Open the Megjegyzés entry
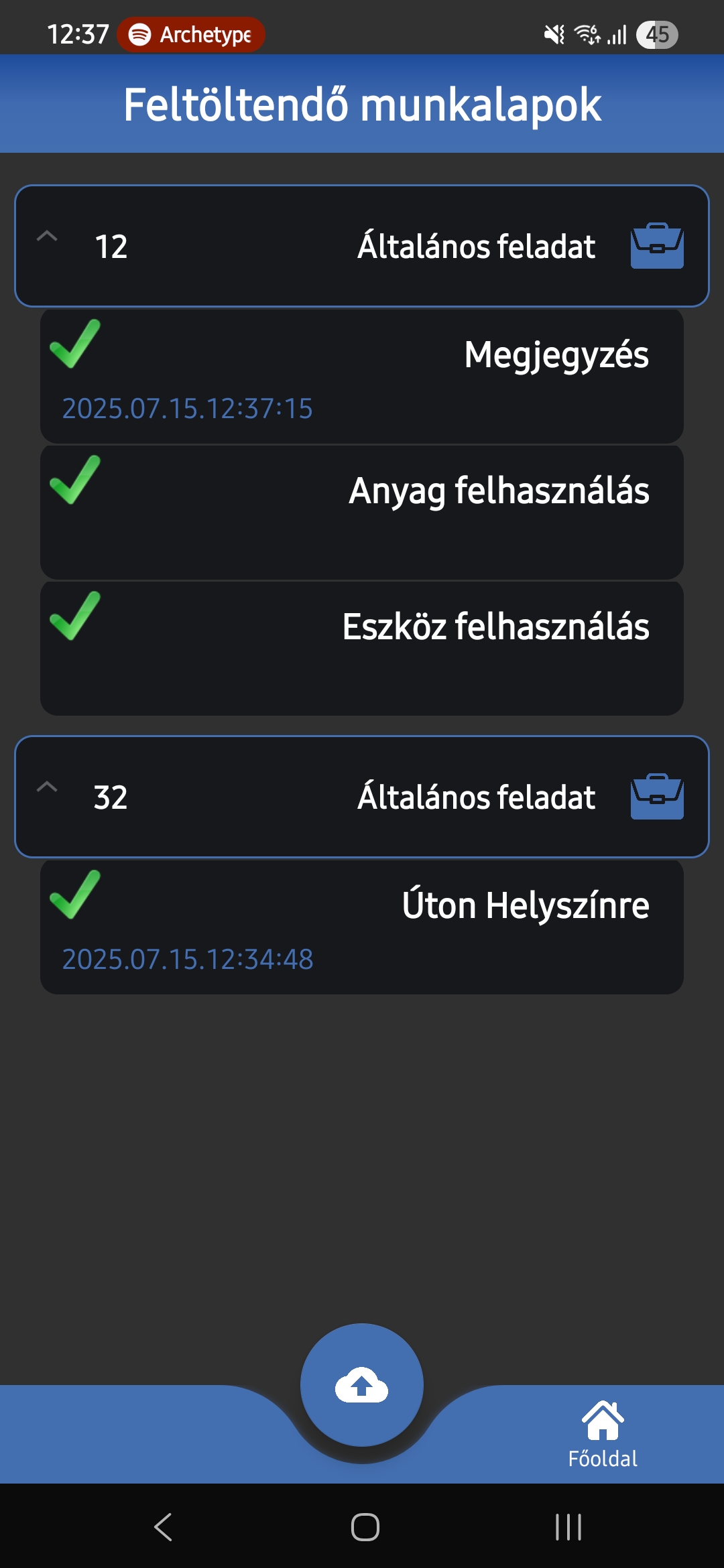 pos(362,376)
